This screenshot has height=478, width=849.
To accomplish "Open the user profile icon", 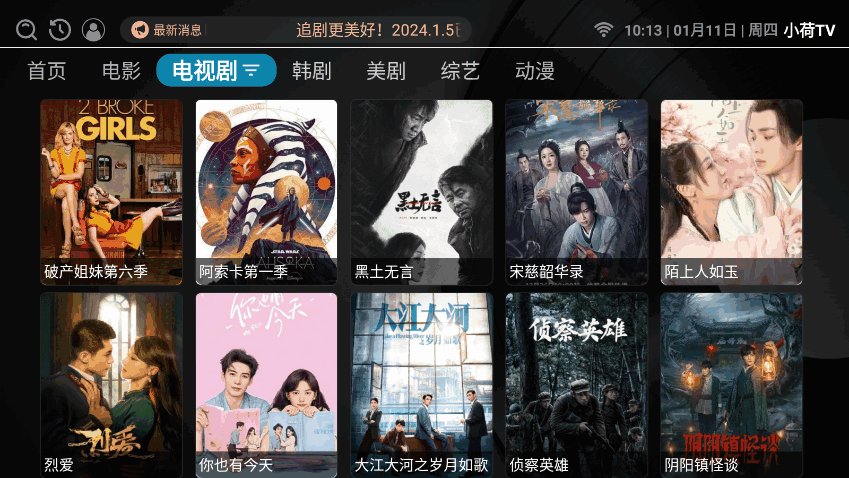I will tap(93, 30).
